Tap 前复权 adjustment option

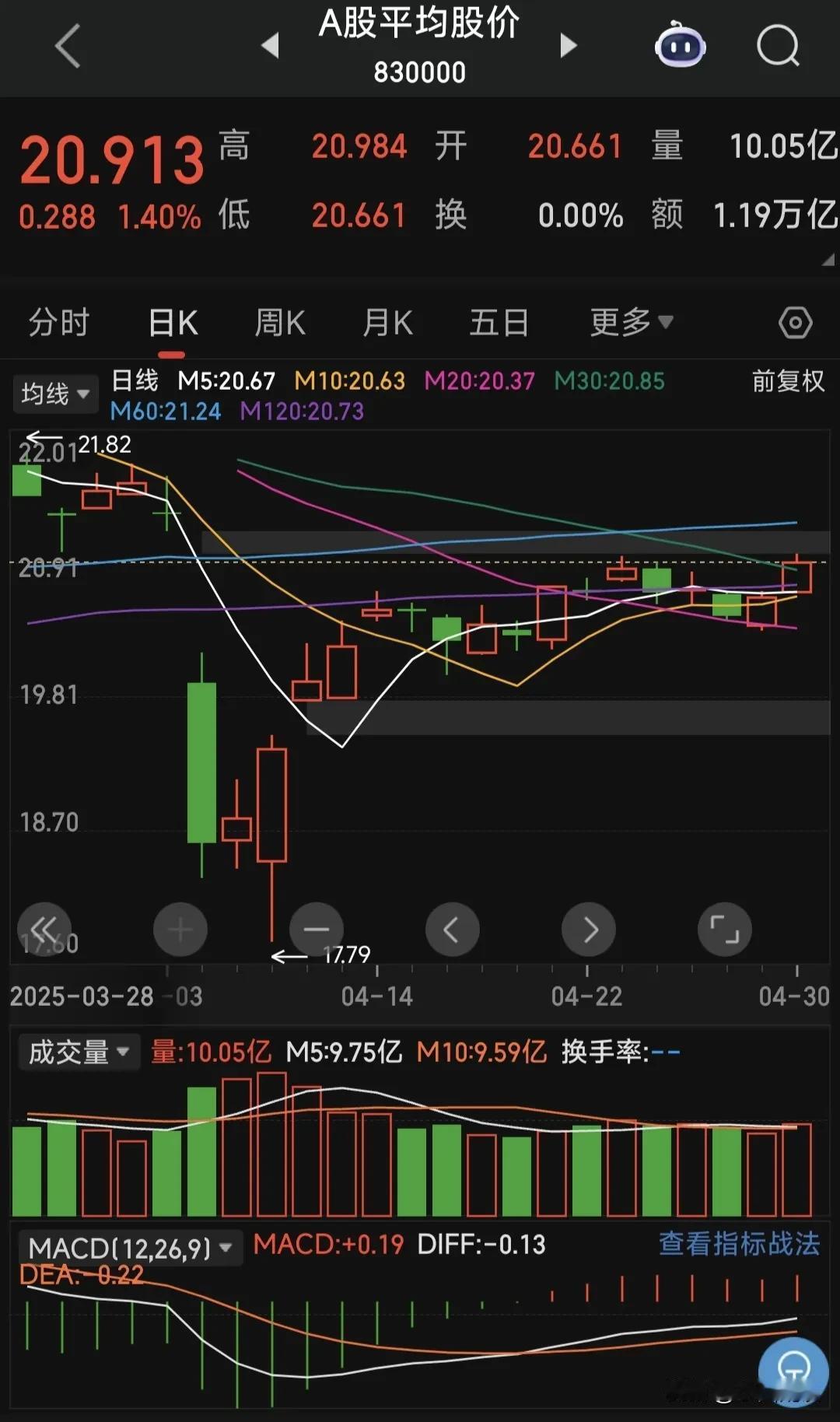(x=788, y=380)
